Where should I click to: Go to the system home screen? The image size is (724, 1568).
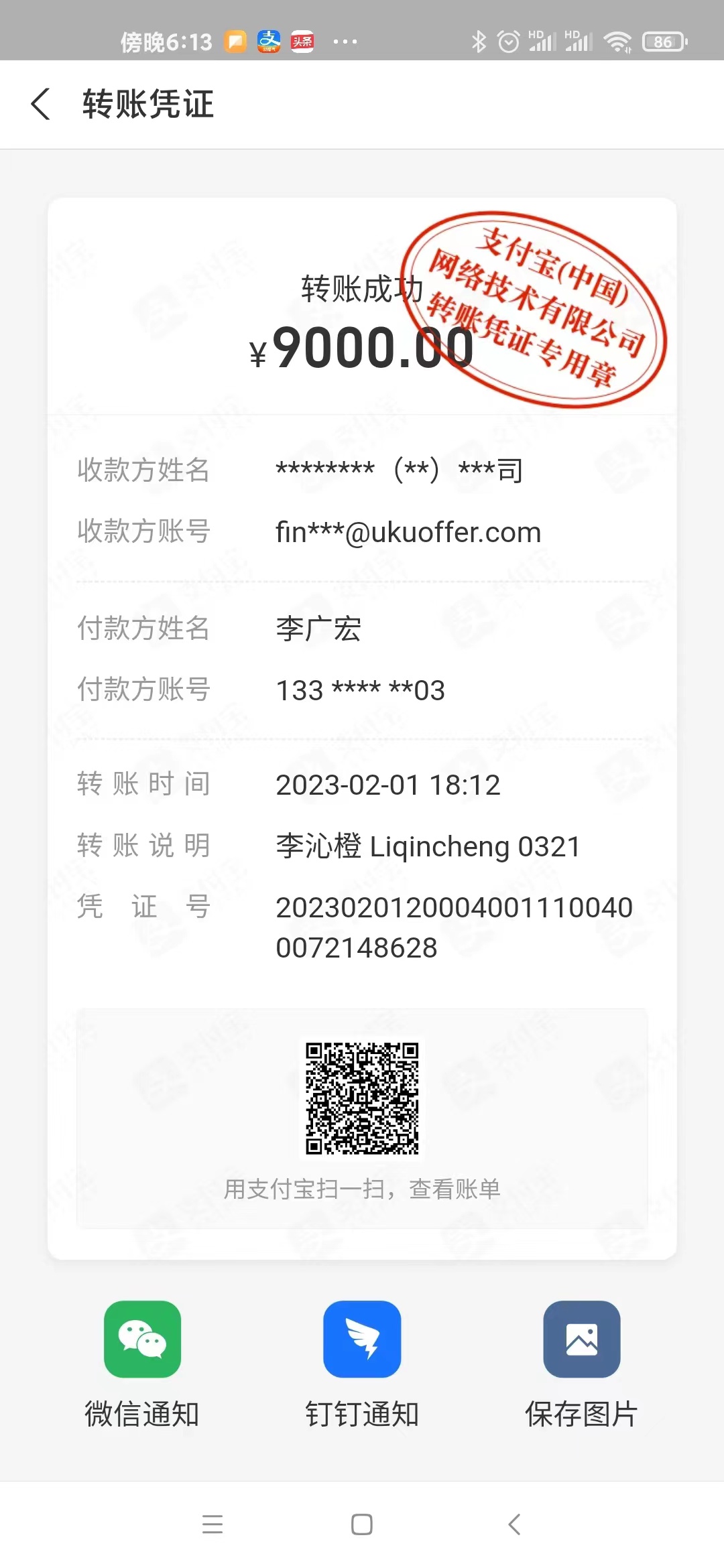(362, 1524)
